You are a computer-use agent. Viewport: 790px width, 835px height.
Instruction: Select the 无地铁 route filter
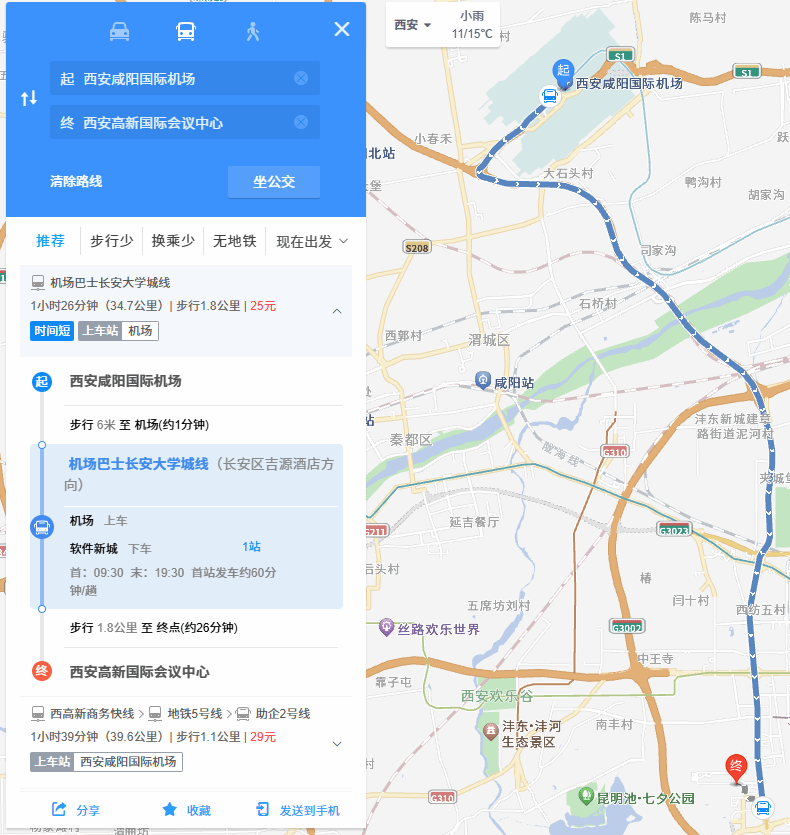(x=235, y=241)
